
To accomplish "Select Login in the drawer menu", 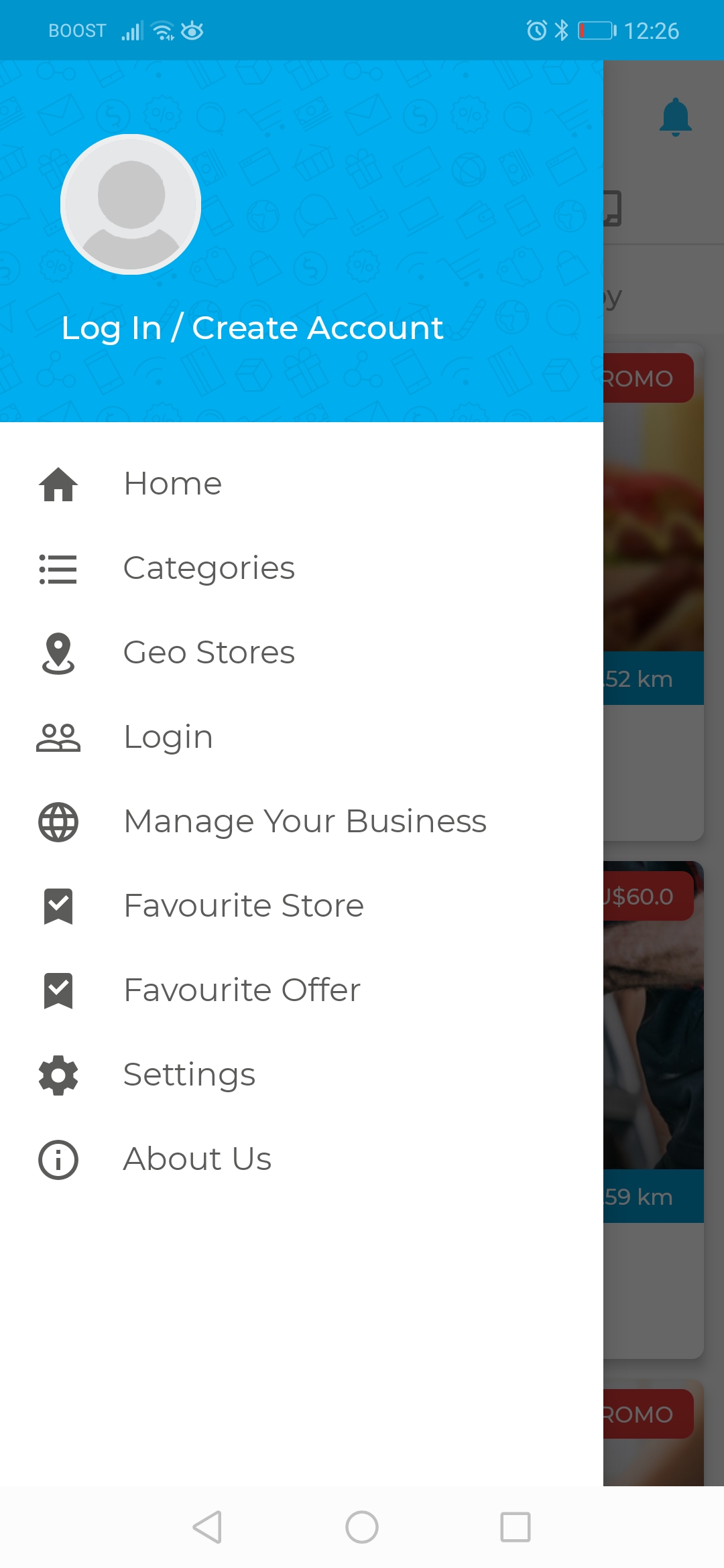I will click(168, 737).
